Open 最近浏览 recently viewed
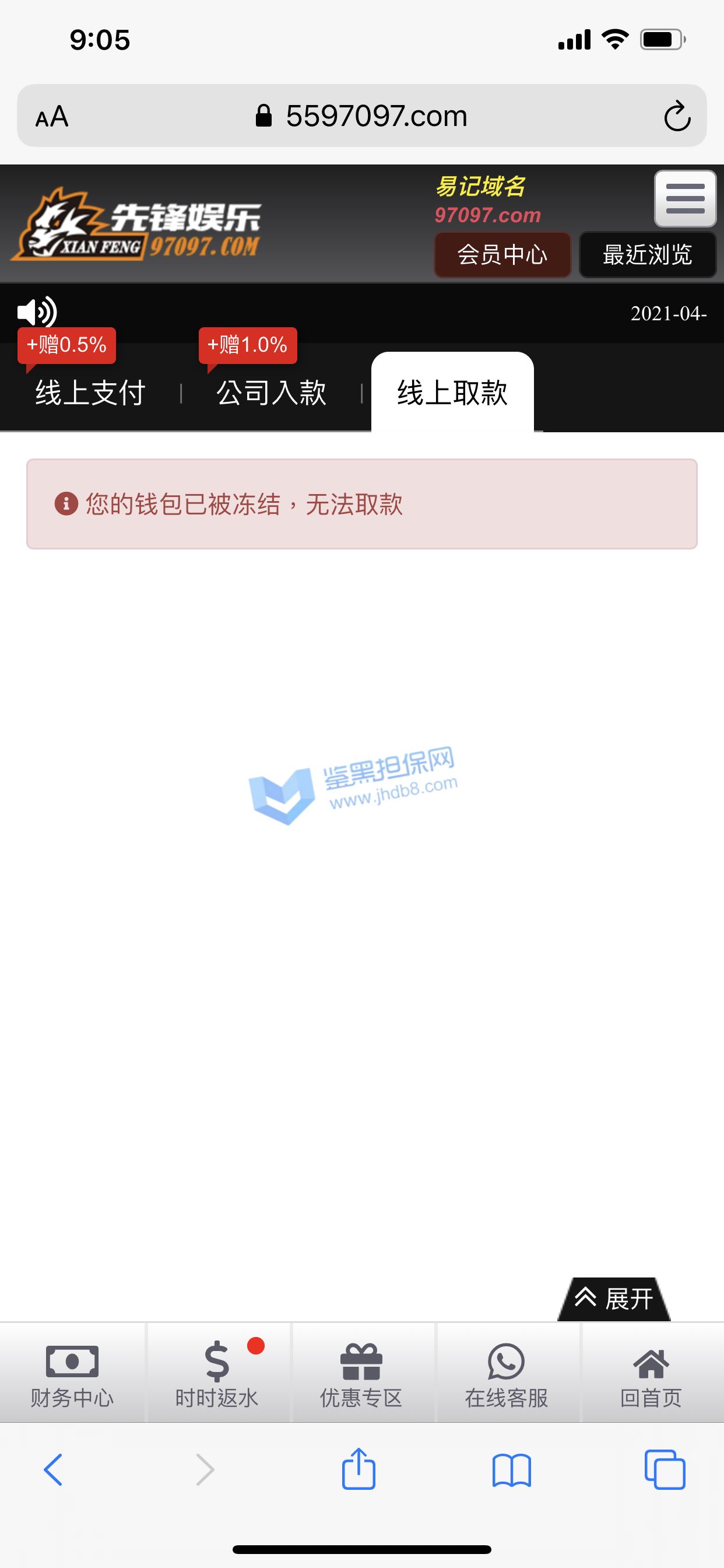 click(x=647, y=254)
